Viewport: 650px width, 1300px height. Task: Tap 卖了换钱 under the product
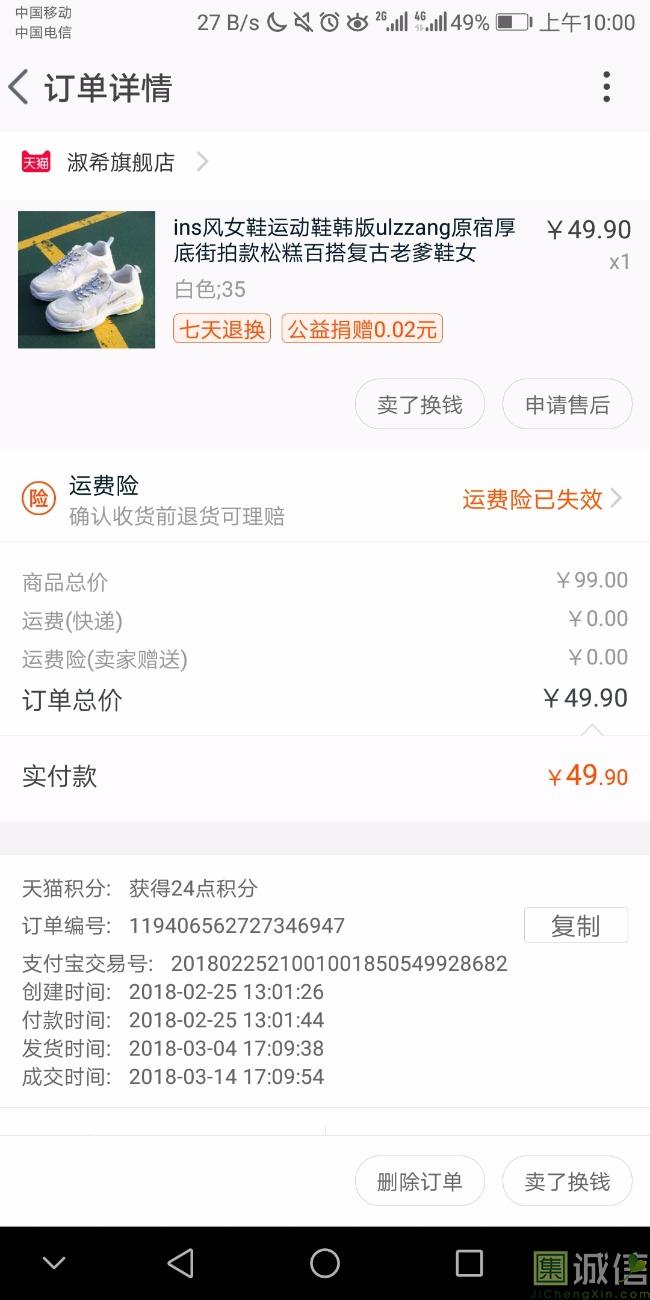coord(420,405)
